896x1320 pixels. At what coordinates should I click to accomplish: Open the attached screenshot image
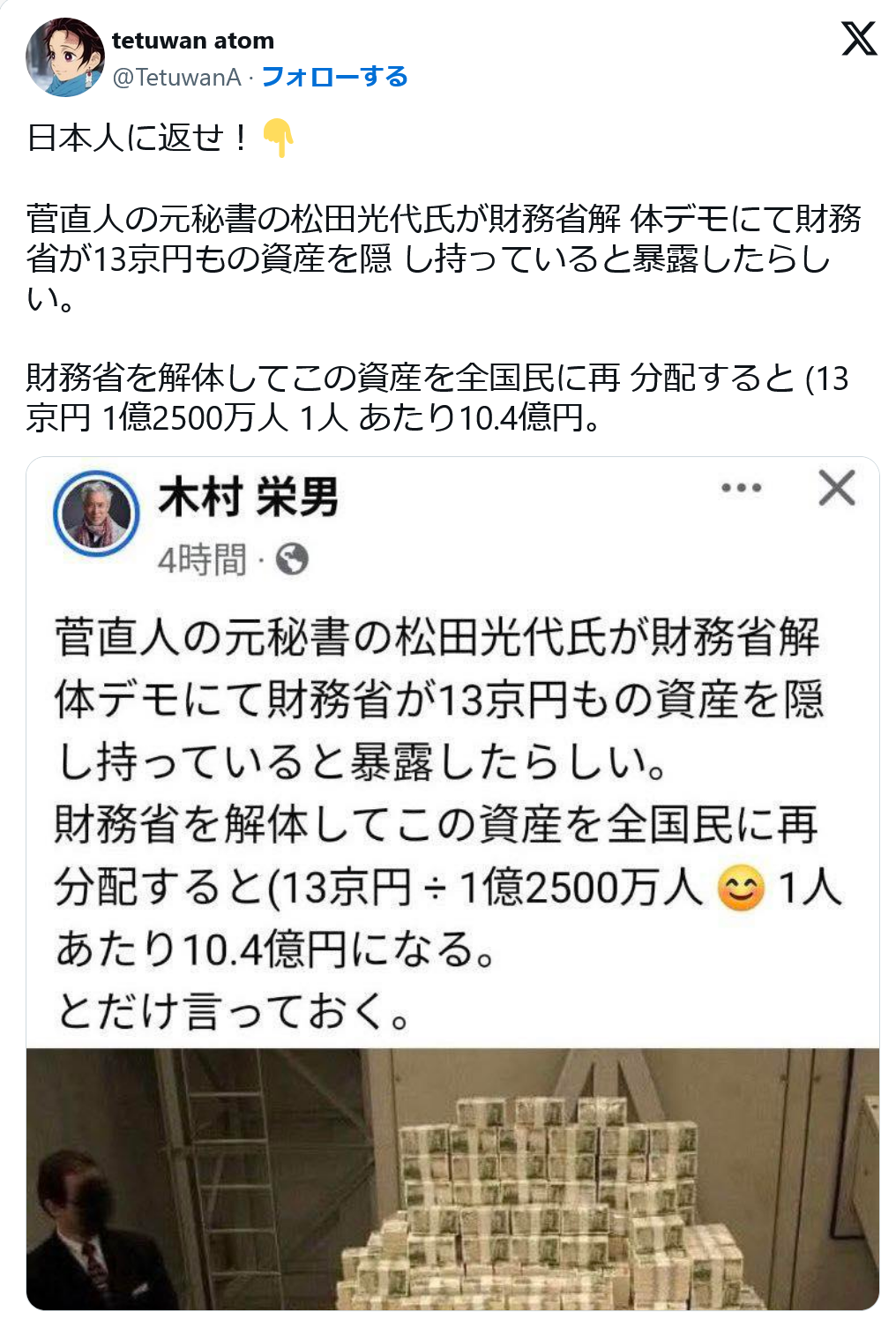[x=452, y=882]
